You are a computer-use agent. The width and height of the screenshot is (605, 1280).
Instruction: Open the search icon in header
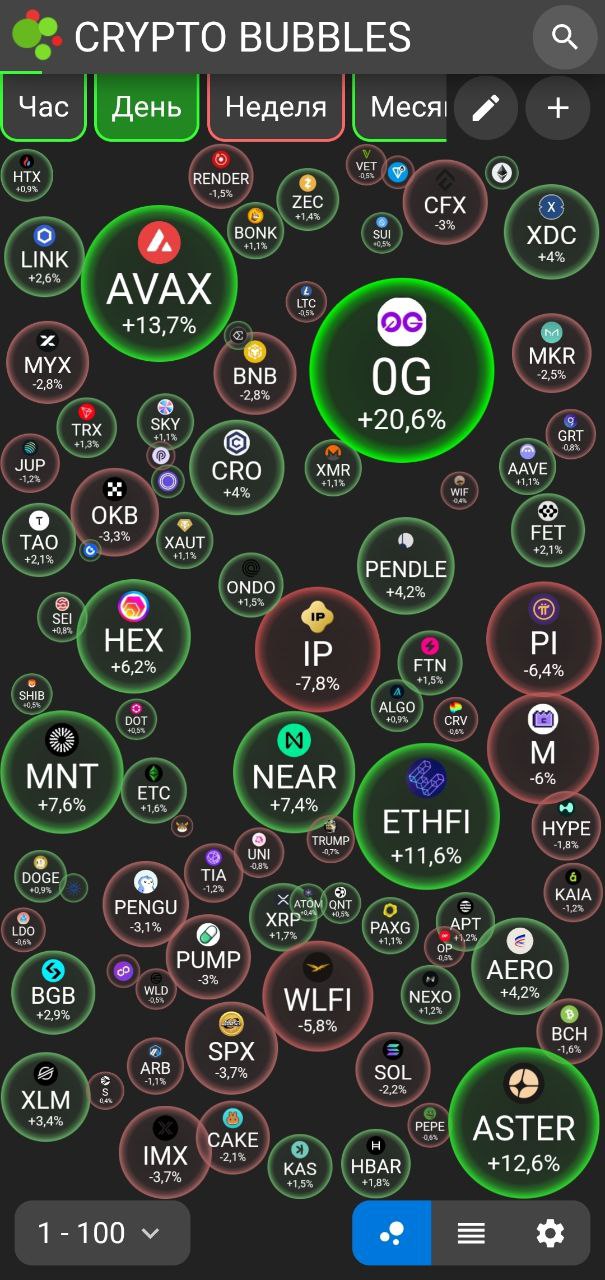[x=565, y=38]
